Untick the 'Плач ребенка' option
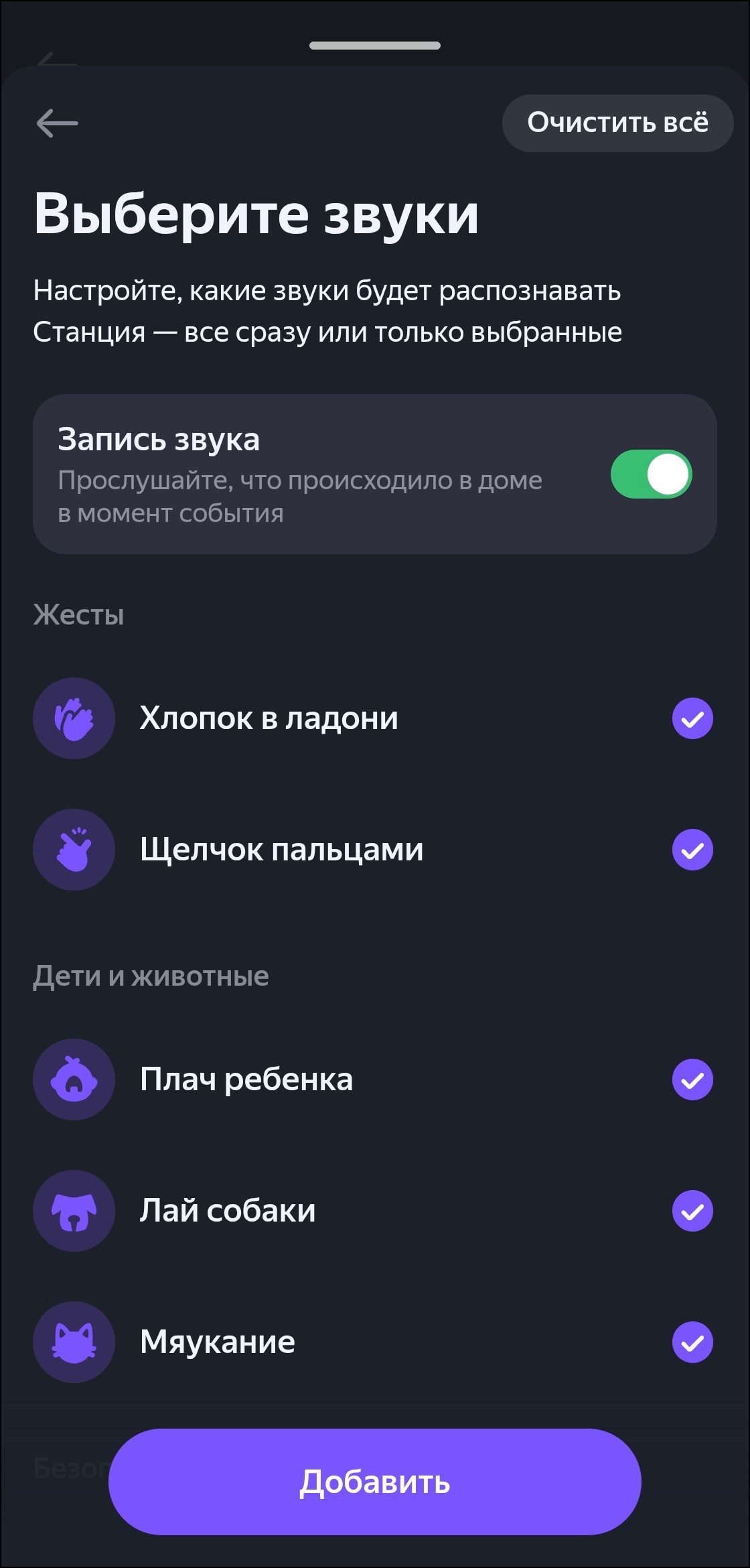This screenshot has height=1568, width=750. (x=692, y=1080)
